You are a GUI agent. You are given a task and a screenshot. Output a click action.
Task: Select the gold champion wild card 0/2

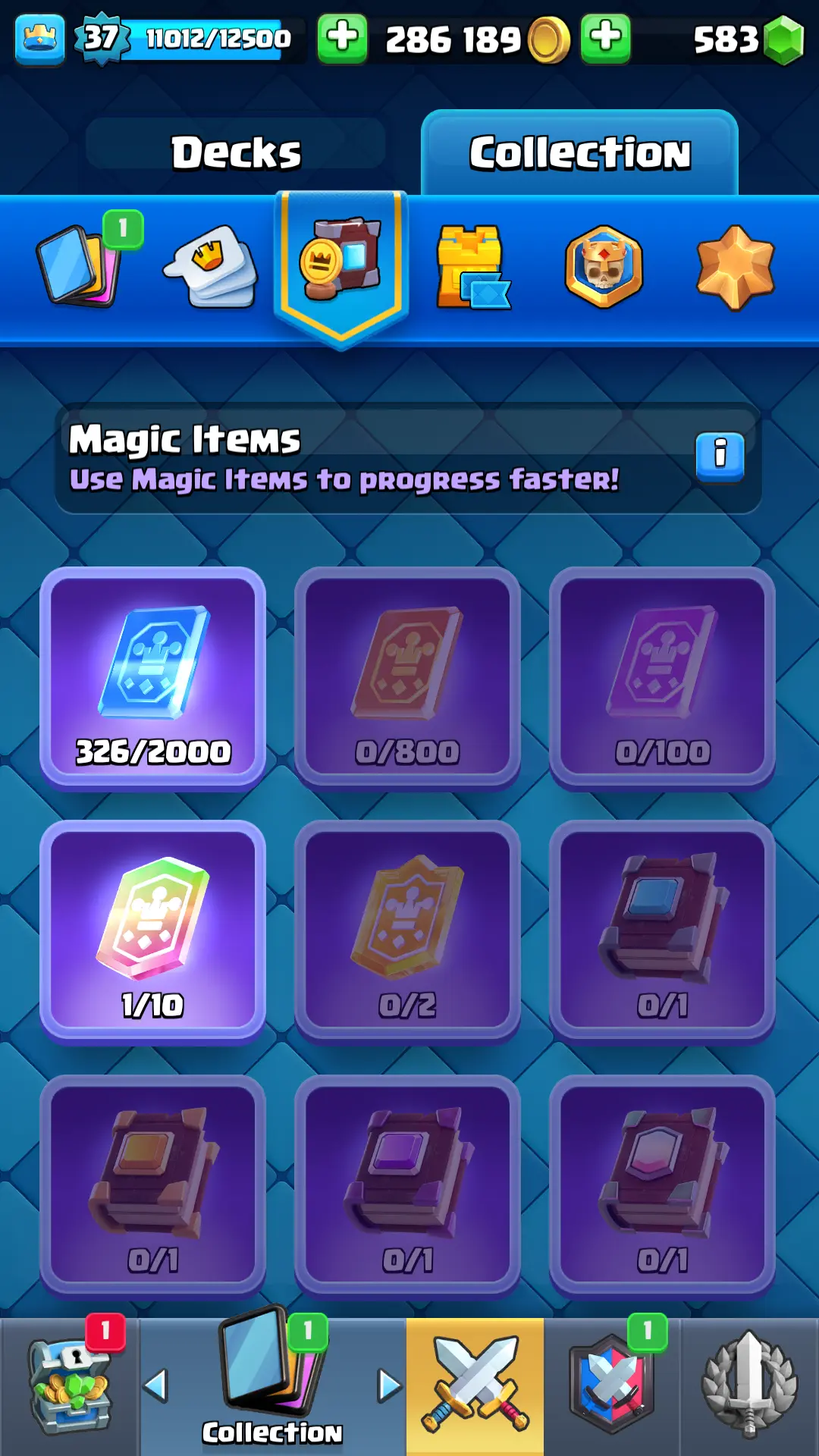[x=407, y=931]
